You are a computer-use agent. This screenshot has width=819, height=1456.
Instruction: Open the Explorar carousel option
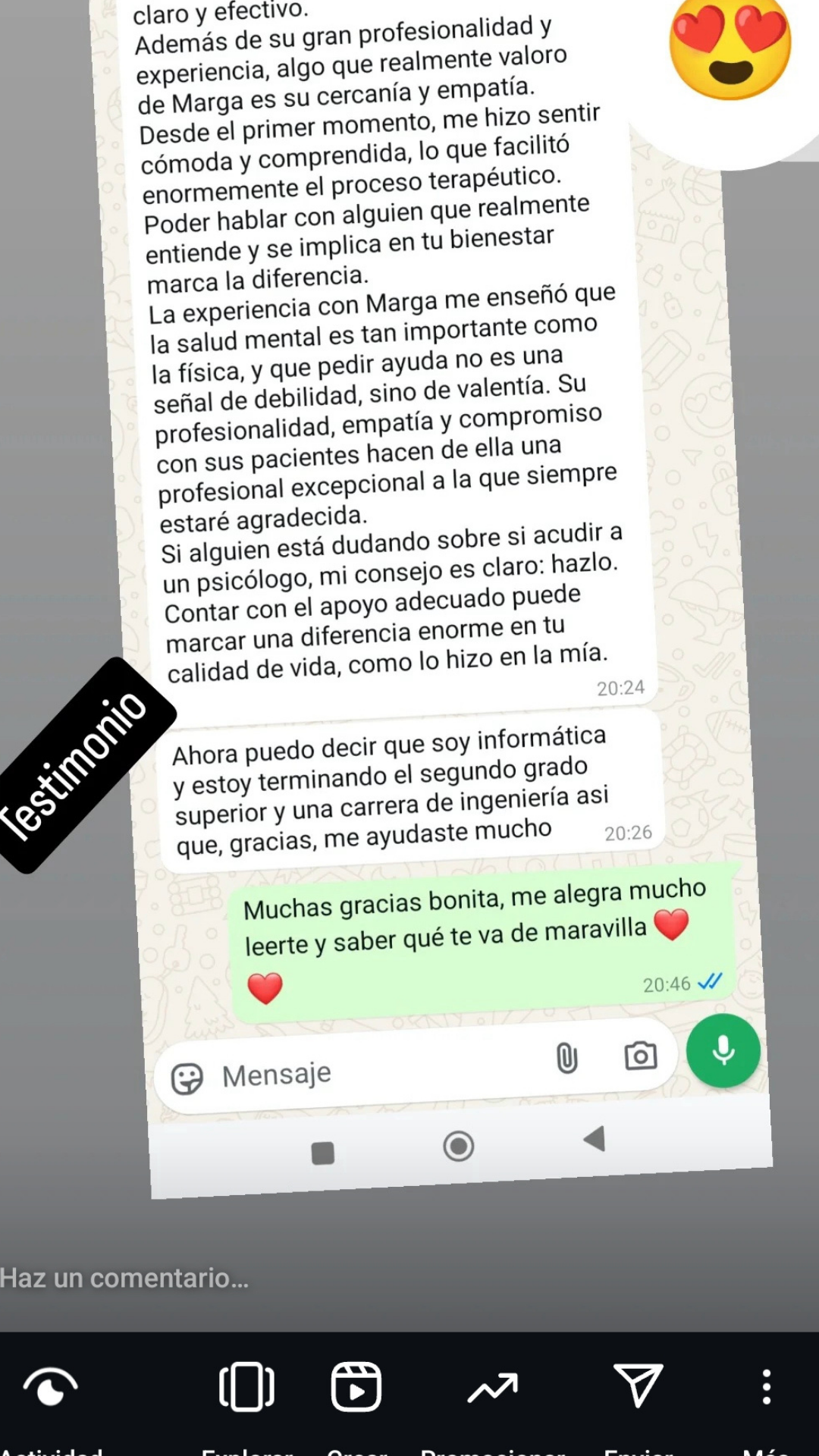point(246,1388)
